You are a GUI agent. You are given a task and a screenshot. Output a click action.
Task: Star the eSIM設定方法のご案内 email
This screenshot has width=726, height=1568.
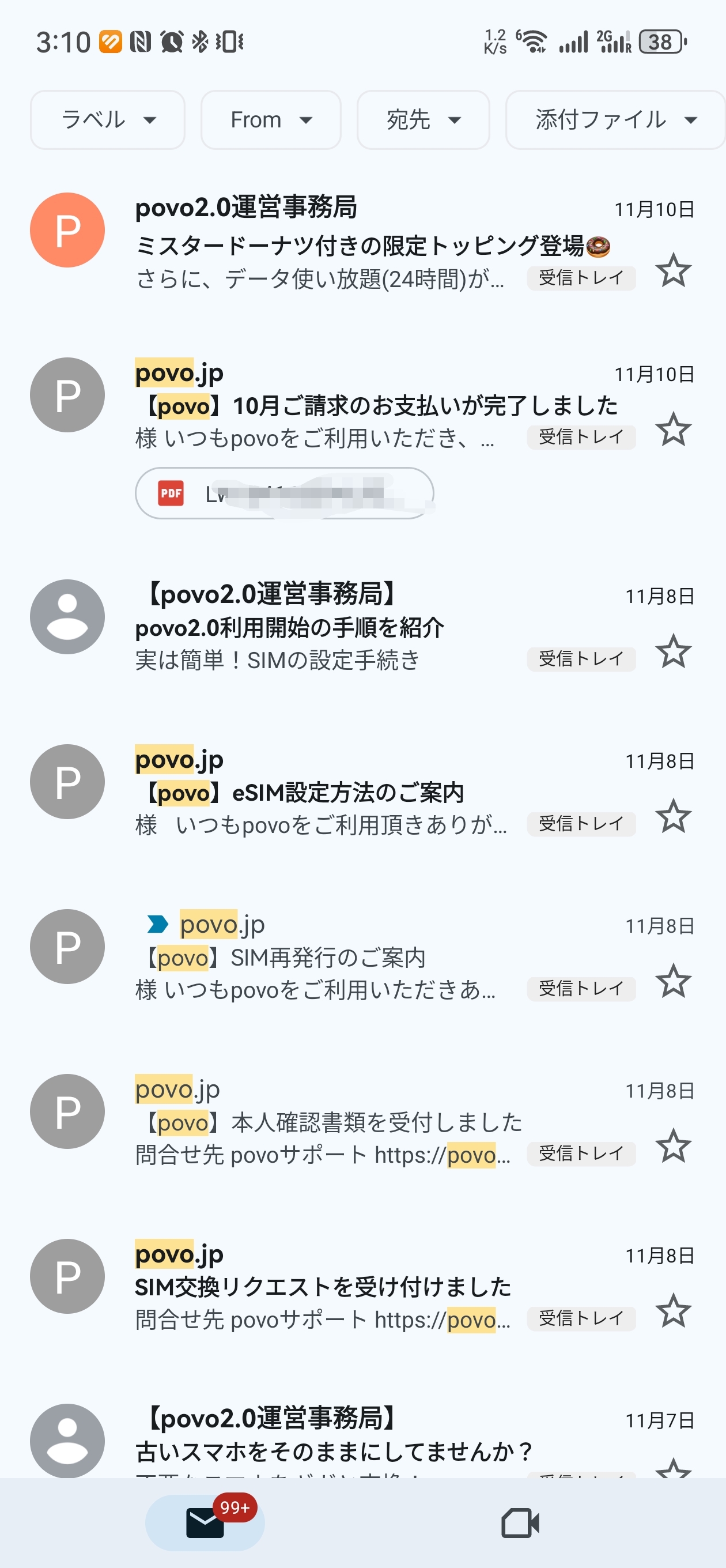tap(673, 817)
